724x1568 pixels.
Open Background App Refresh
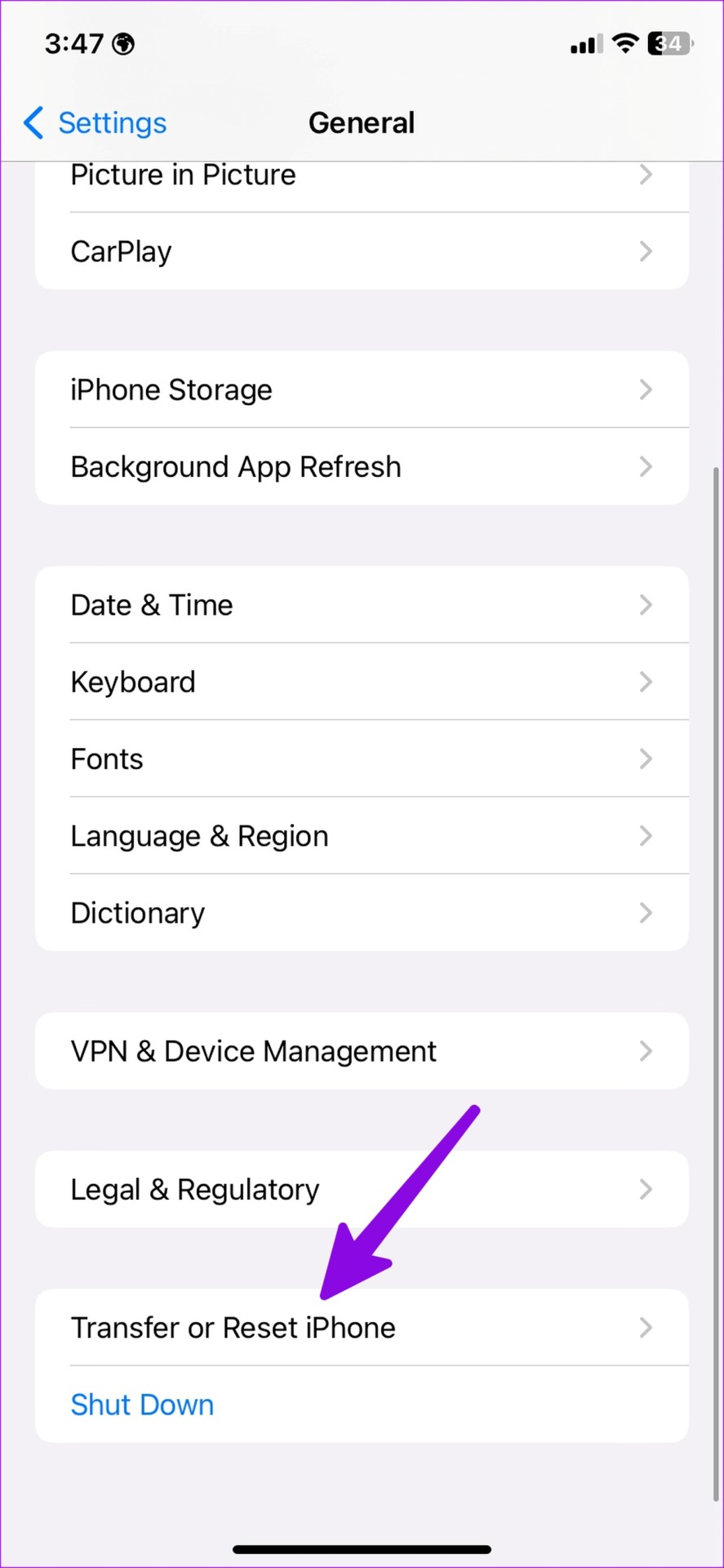[361, 466]
